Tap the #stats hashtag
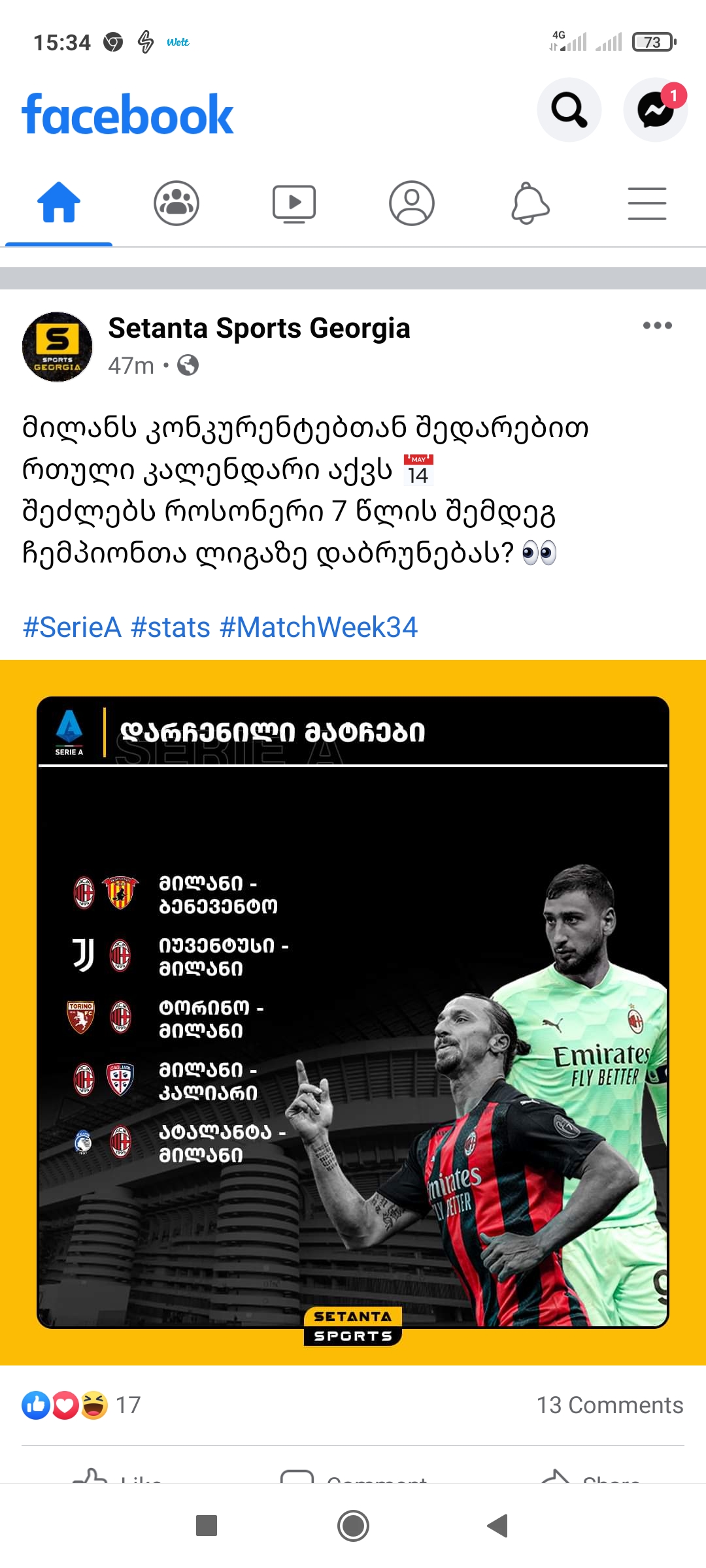This screenshot has width=706, height=1568. [171, 627]
